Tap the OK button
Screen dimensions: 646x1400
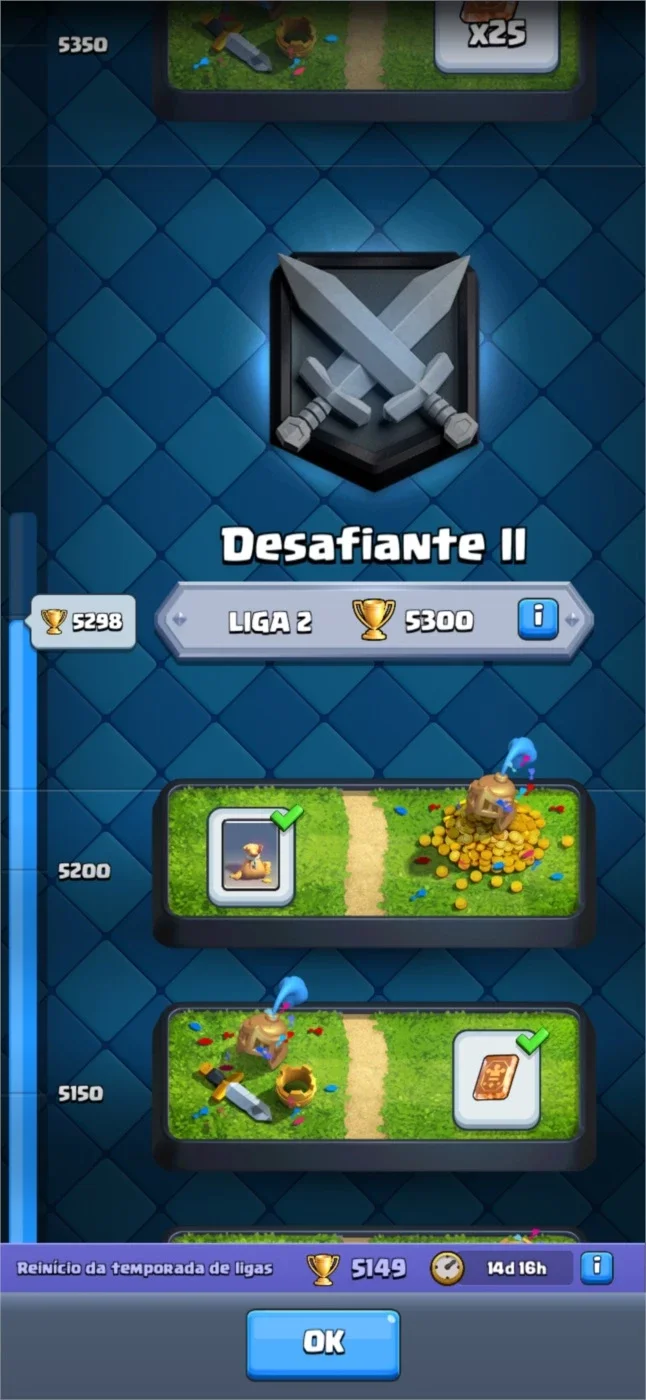(323, 1344)
